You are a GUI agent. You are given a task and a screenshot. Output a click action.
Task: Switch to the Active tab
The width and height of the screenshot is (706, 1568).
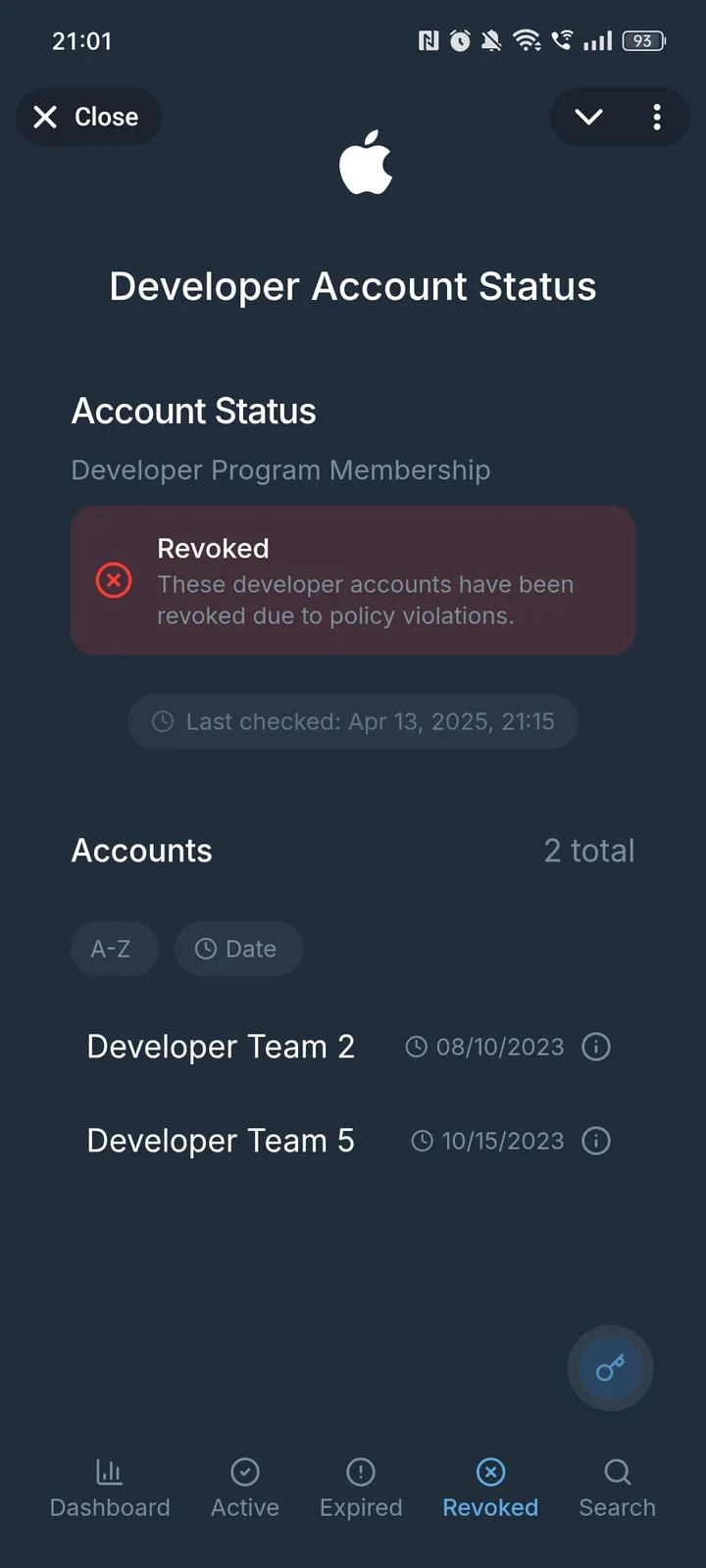tap(244, 1486)
